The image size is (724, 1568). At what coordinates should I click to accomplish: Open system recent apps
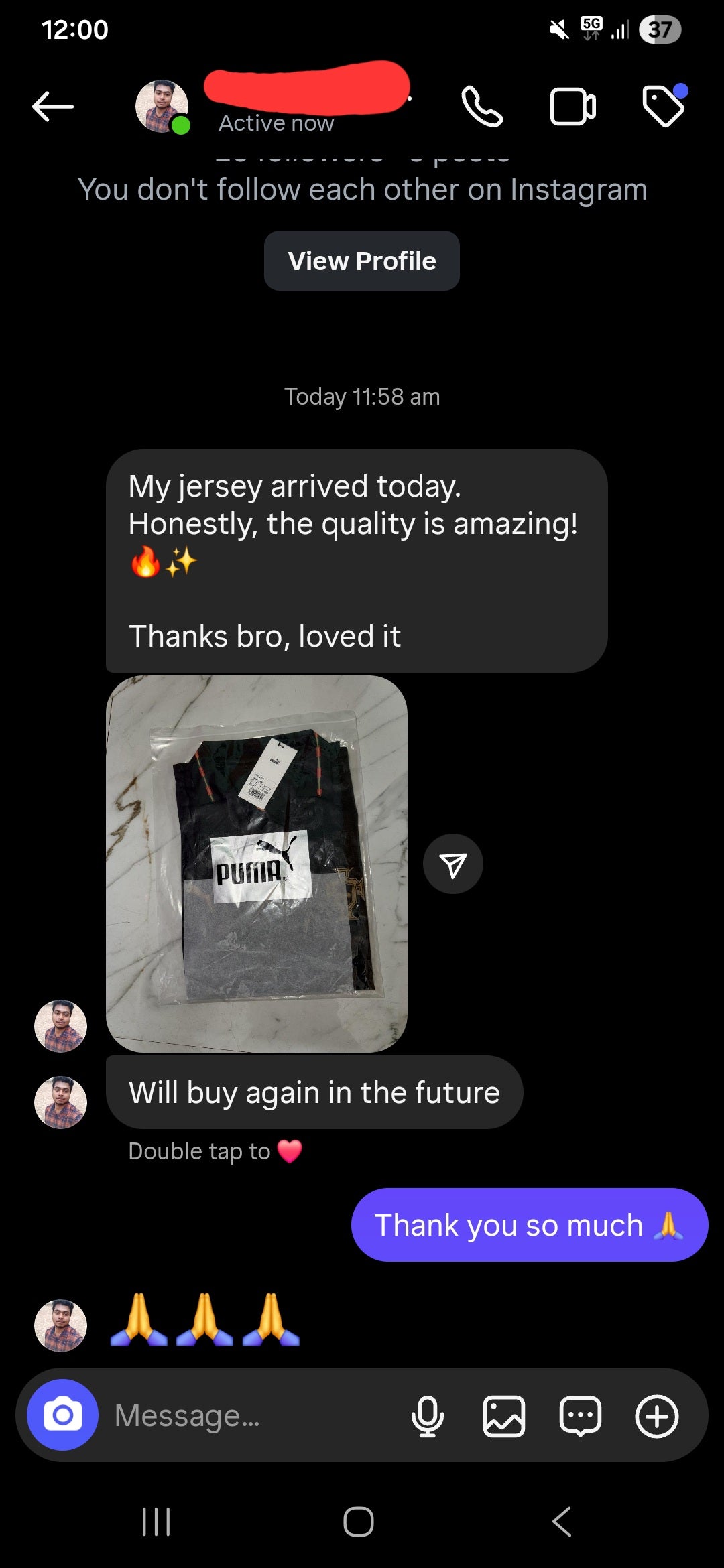click(x=156, y=1521)
